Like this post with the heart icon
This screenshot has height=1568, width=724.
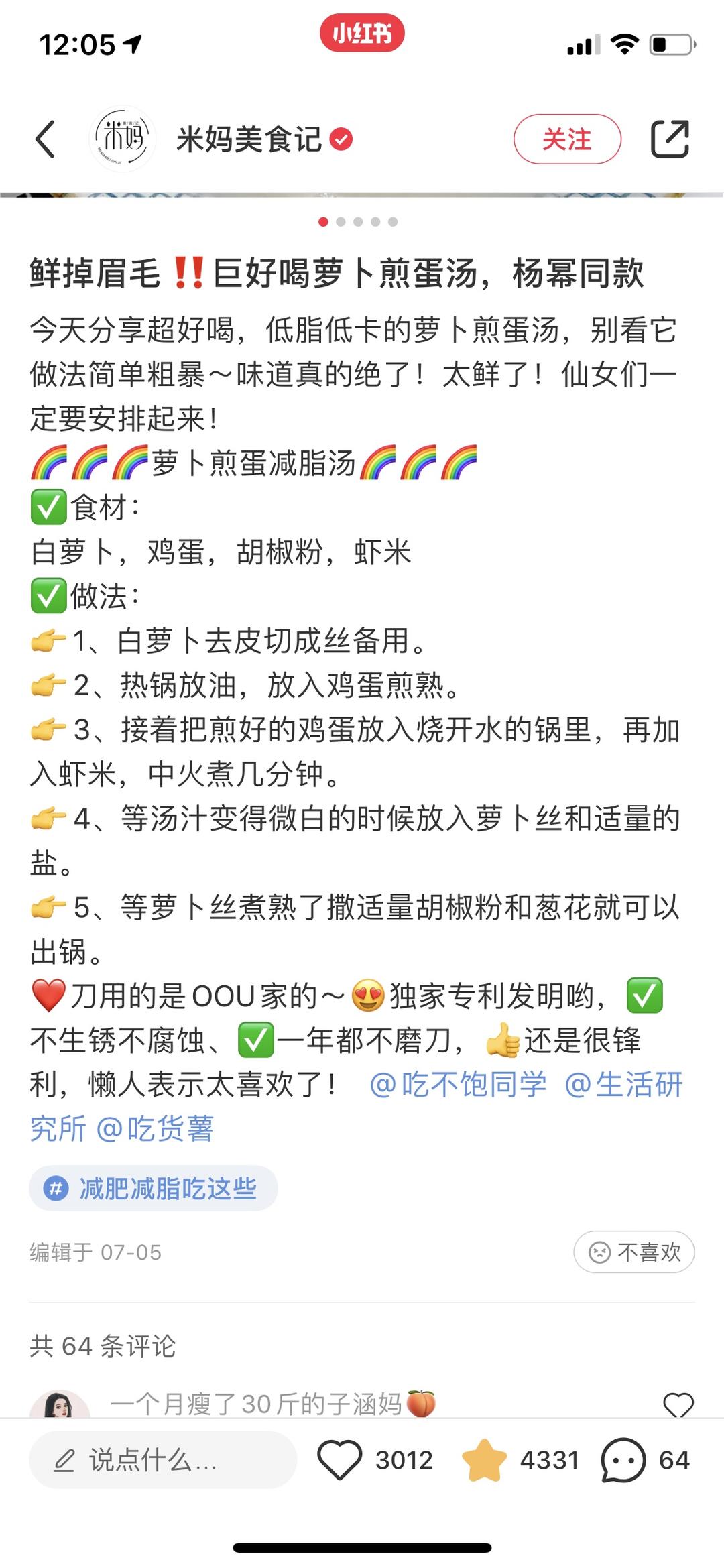pyautogui.click(x=339, y=1460)
